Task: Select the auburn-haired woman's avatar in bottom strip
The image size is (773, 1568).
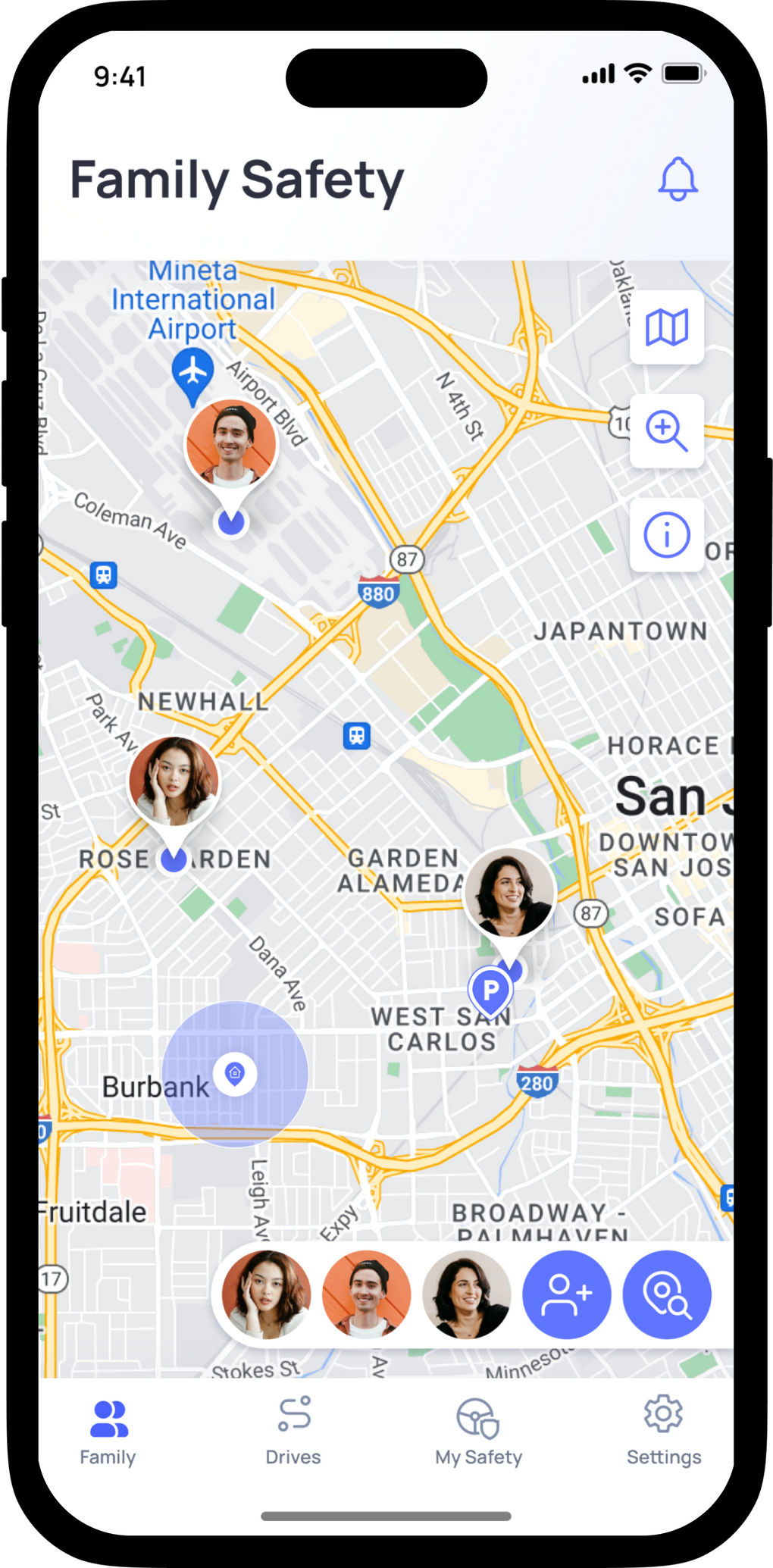Action: click(266, 1294)
